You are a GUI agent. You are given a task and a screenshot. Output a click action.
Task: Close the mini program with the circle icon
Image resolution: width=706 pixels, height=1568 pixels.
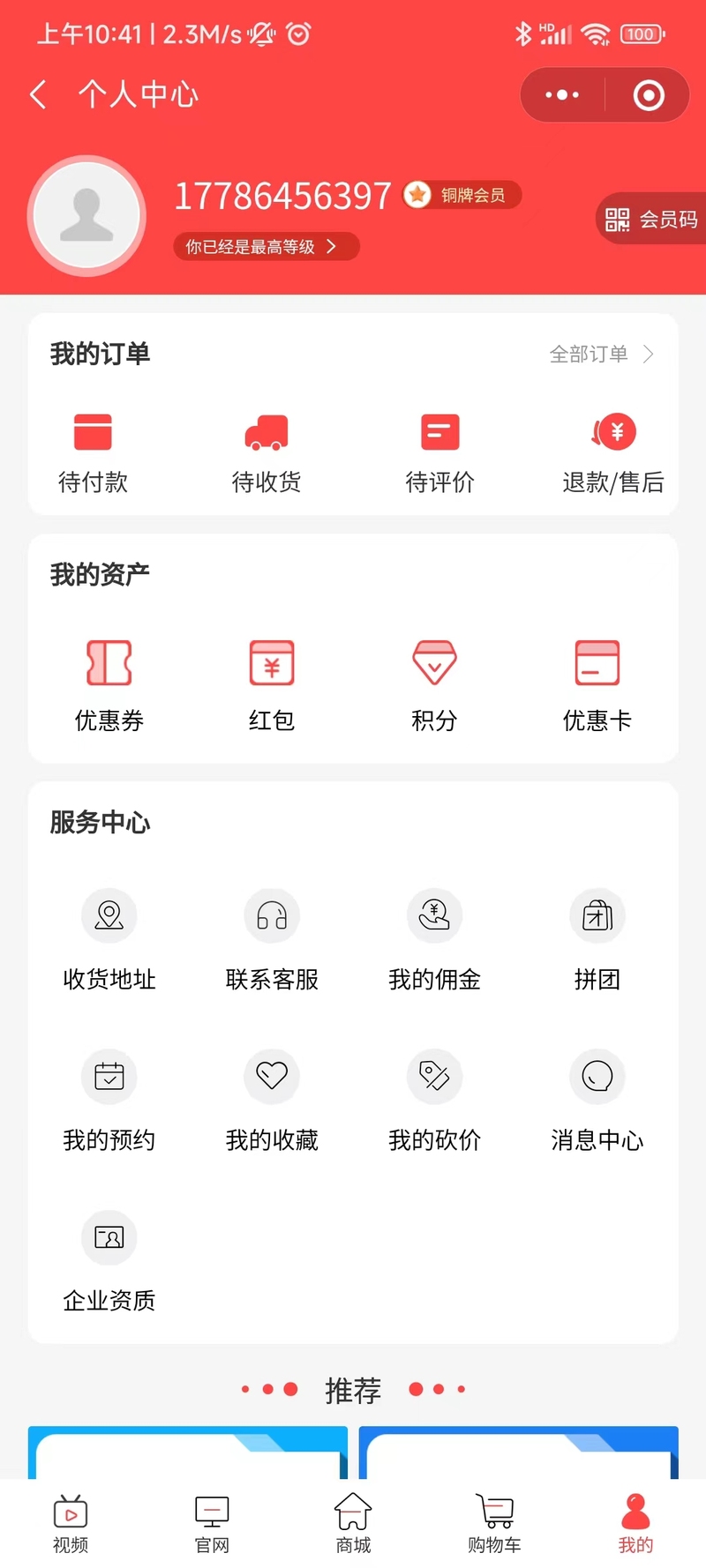(649, 94)
